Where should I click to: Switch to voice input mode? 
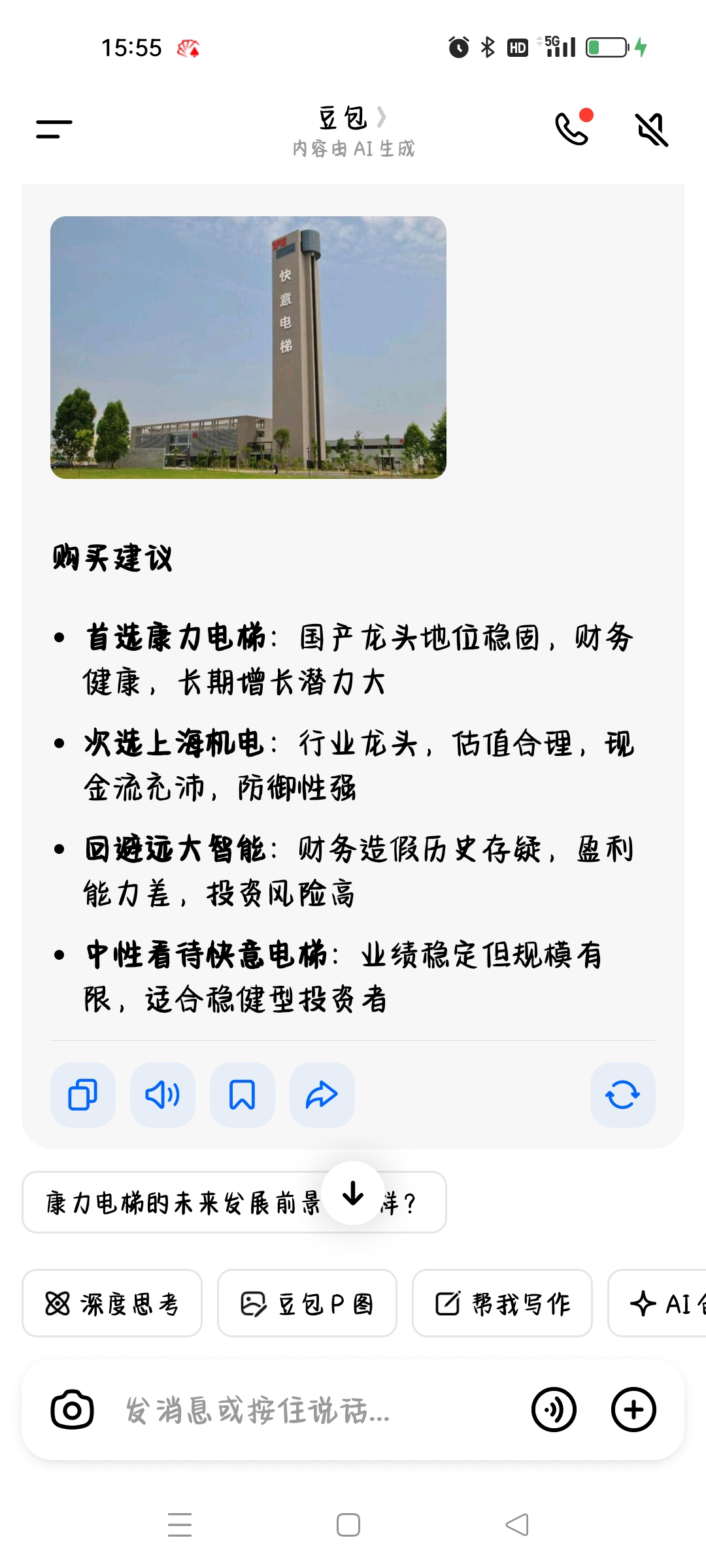(554, 1409)
